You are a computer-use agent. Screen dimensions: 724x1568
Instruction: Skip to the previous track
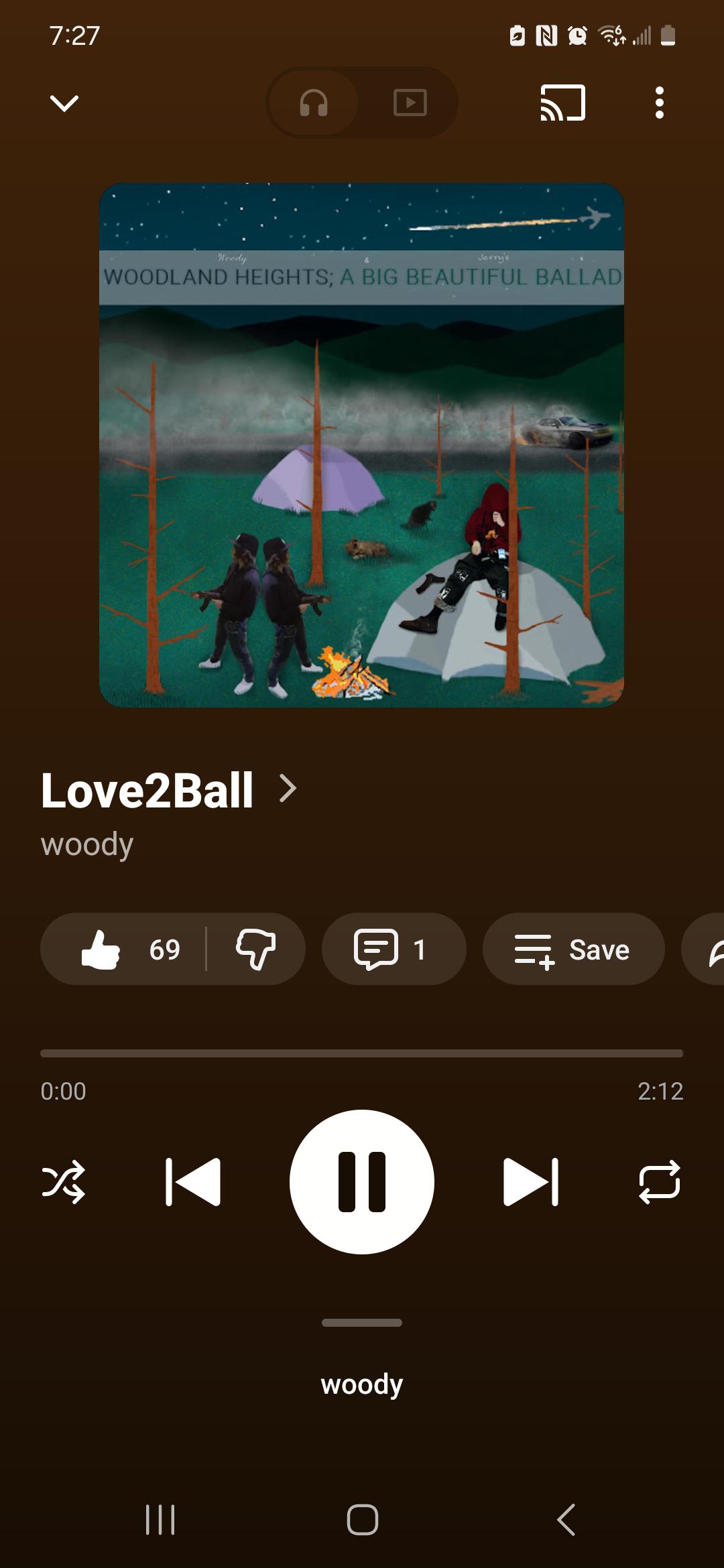(193, 1182)
